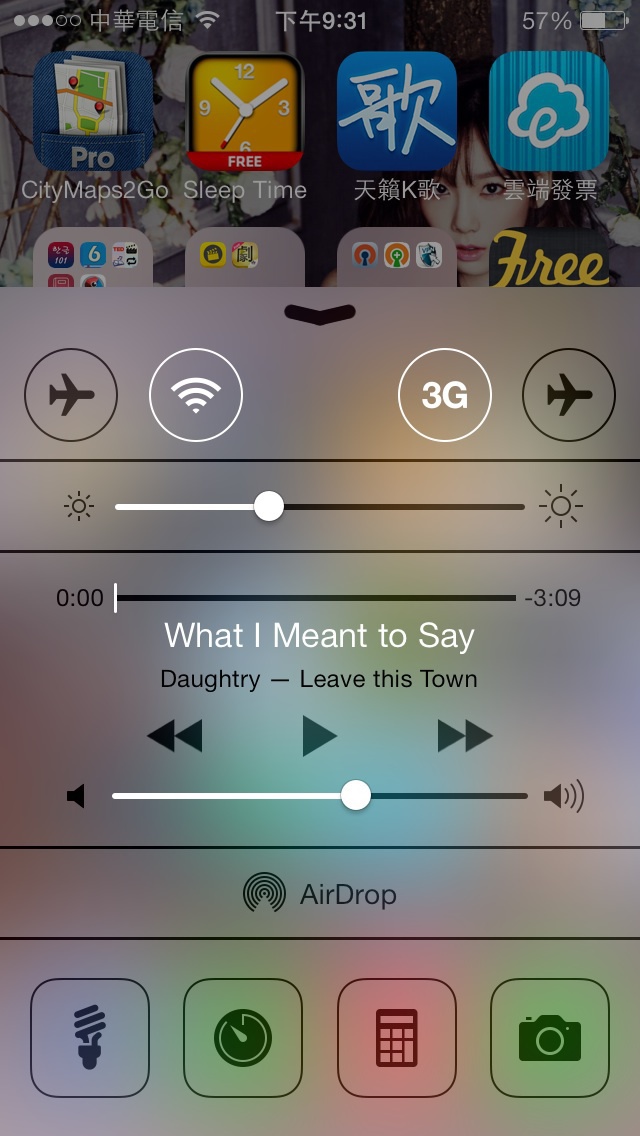Turn off the Wi-Fi toggle

(196, 395)
